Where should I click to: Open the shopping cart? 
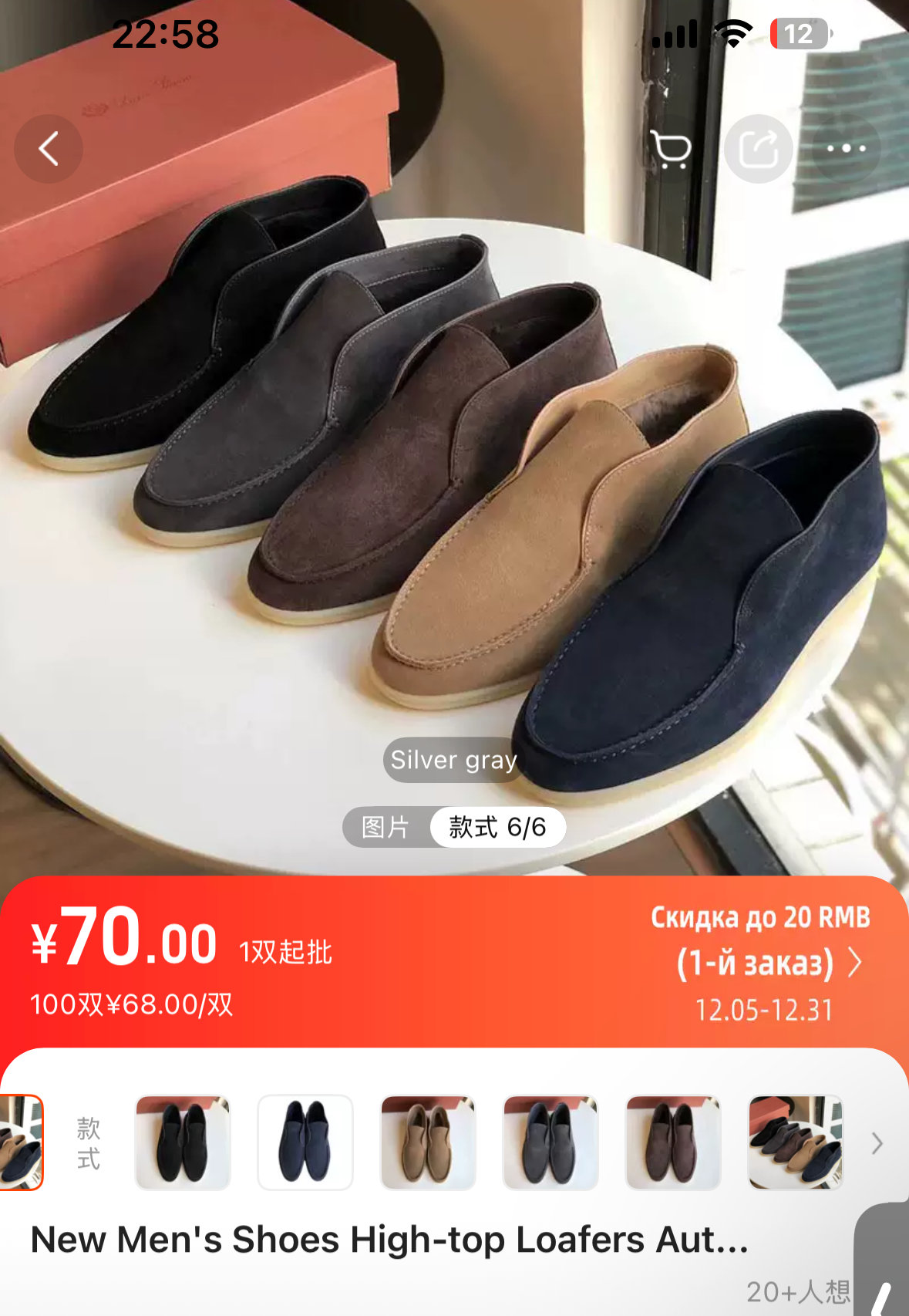[671, 149]
